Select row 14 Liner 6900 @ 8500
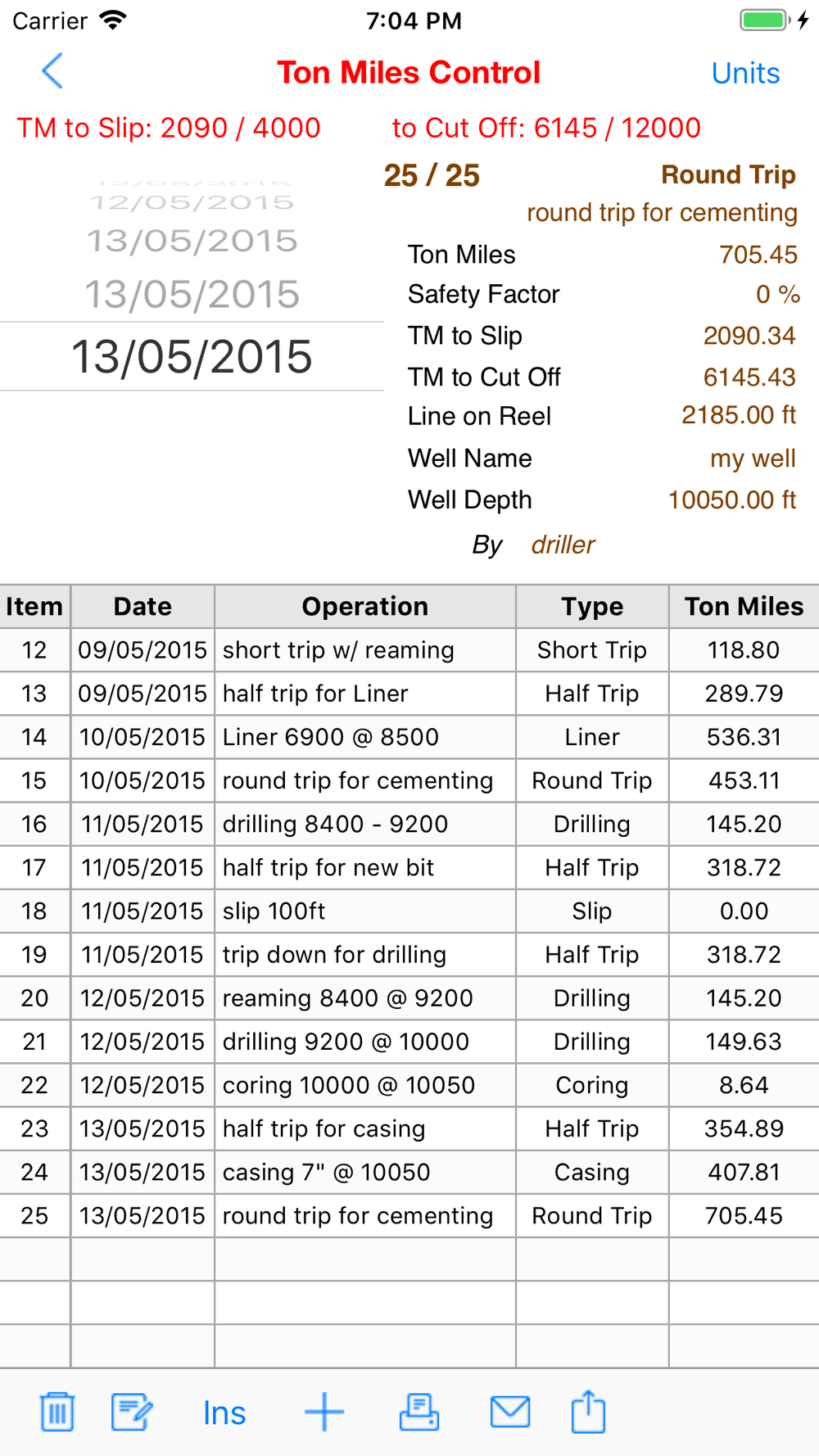The height and width of the screenshot is (1456, 819). [x=409, y=737]
